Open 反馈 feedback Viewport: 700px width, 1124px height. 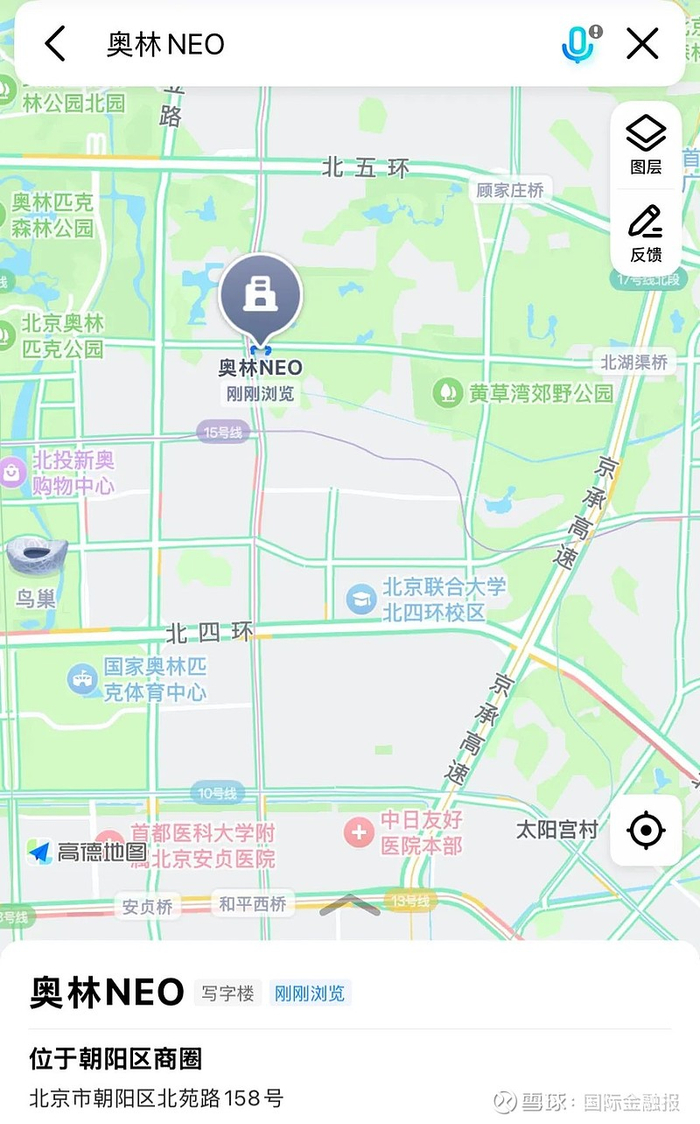[x=646, y=233]
